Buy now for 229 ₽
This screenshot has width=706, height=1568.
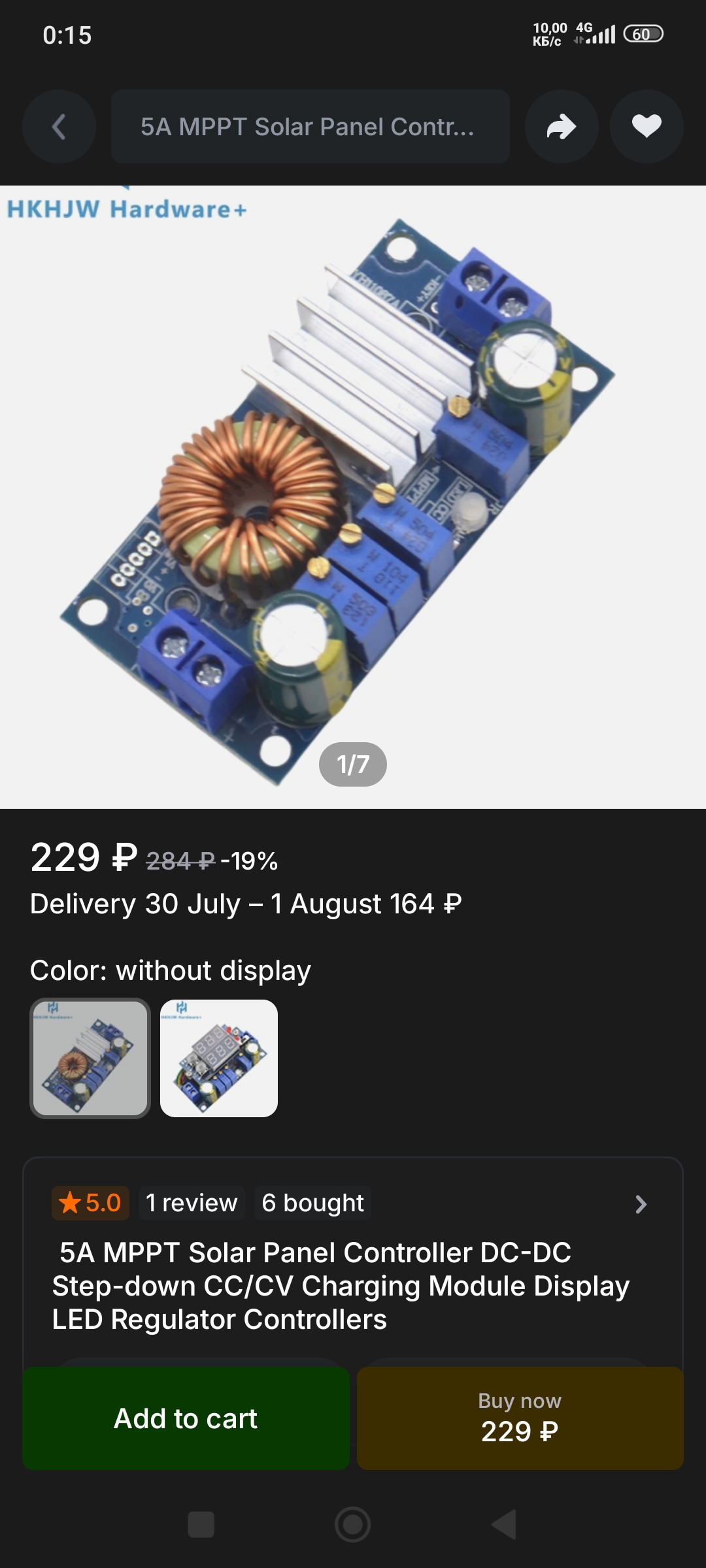pos(520,1418)
